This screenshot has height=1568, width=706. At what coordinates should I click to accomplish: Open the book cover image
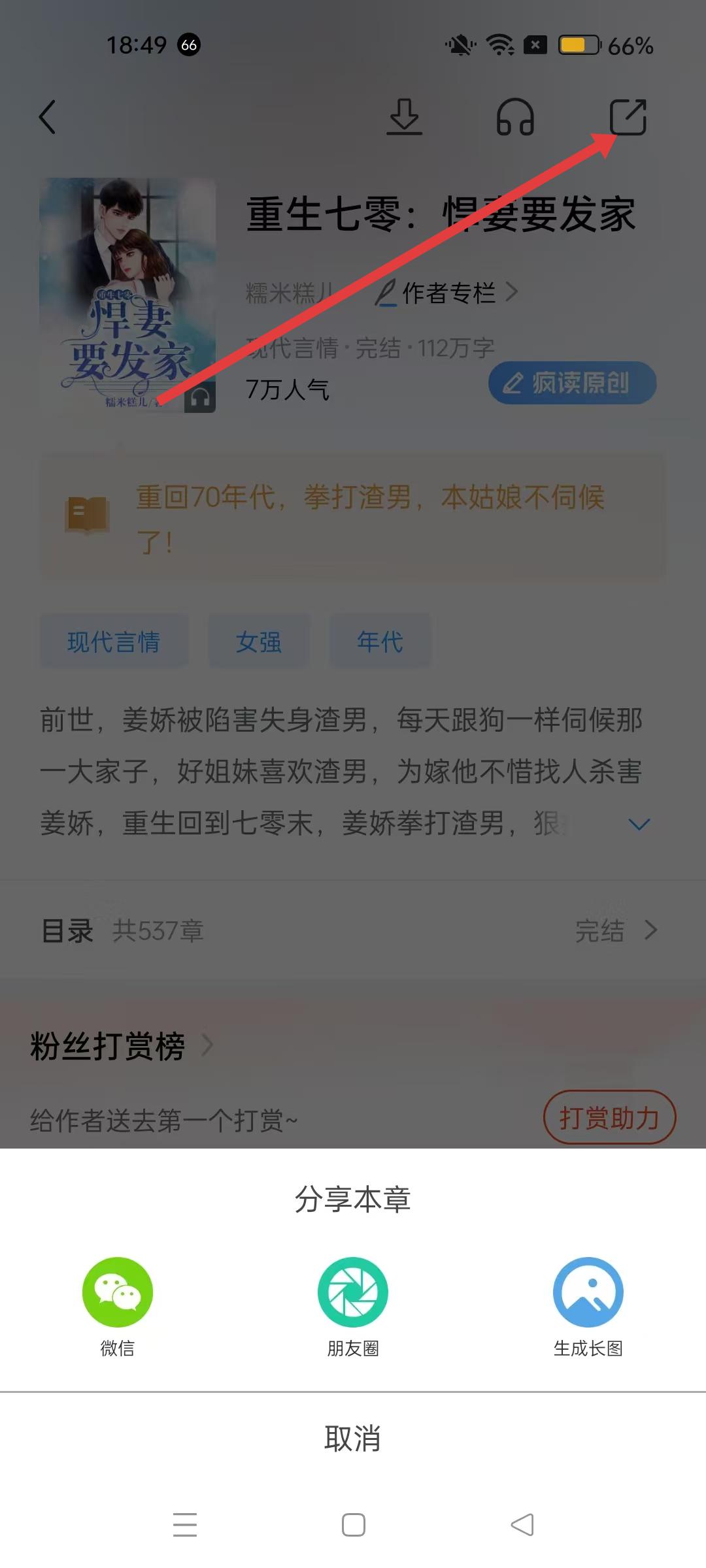tap(127, 294)
